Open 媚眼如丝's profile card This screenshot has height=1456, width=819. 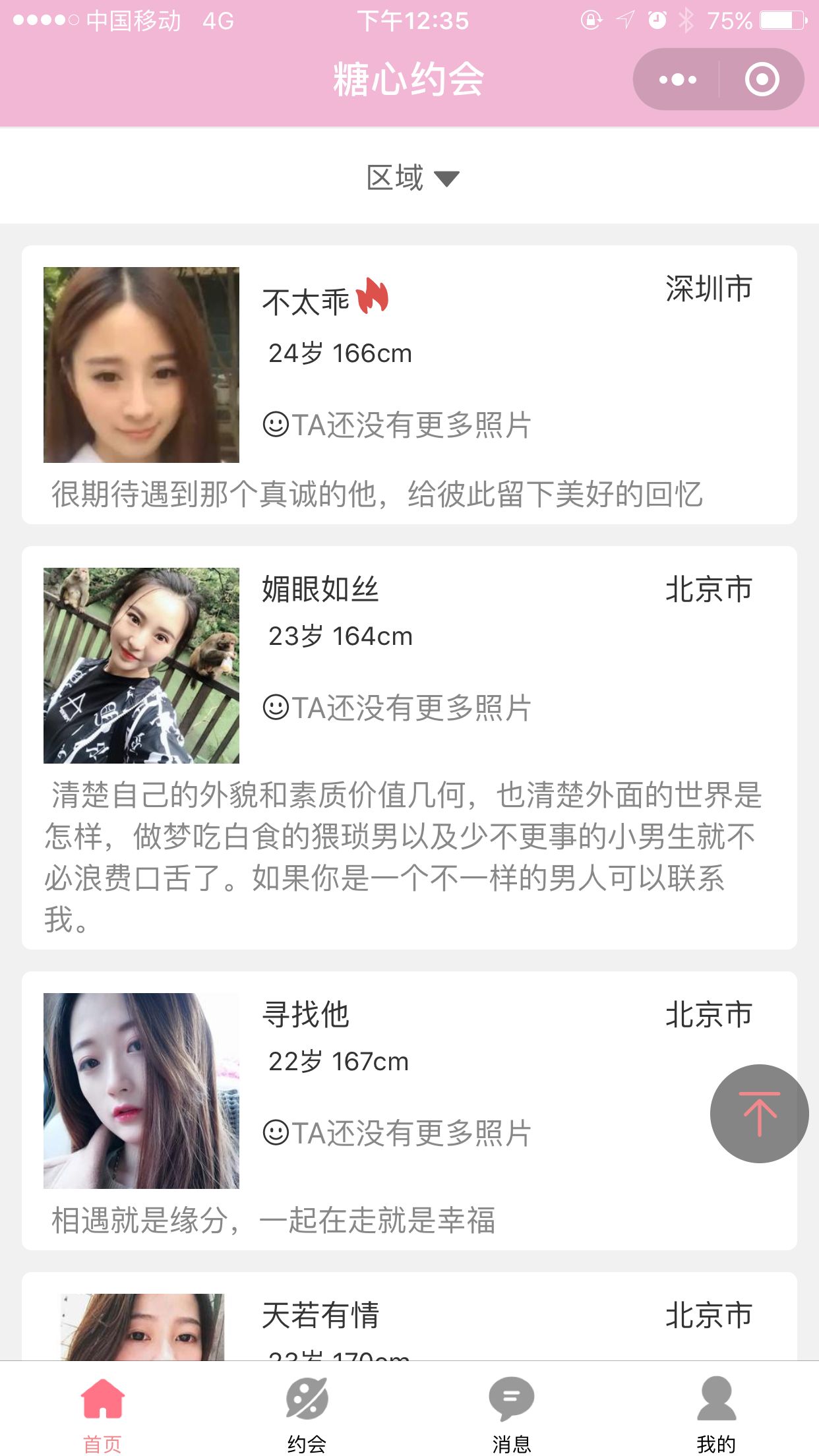click(409, 748)
